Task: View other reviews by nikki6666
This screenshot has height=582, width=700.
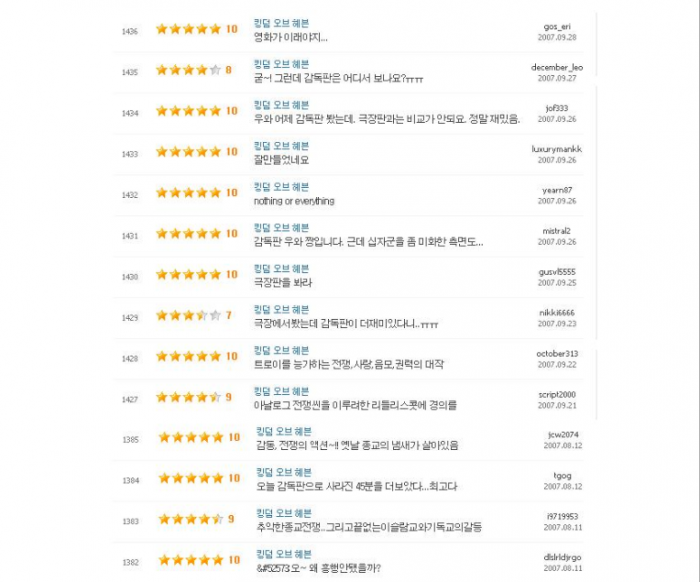Action: tap(557, 312)
